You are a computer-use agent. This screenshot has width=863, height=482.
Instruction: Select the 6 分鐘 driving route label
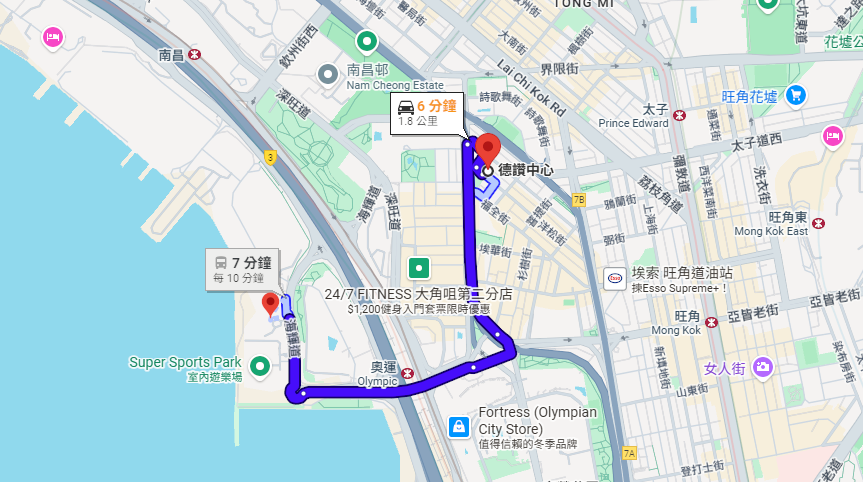tap(427, 112)
